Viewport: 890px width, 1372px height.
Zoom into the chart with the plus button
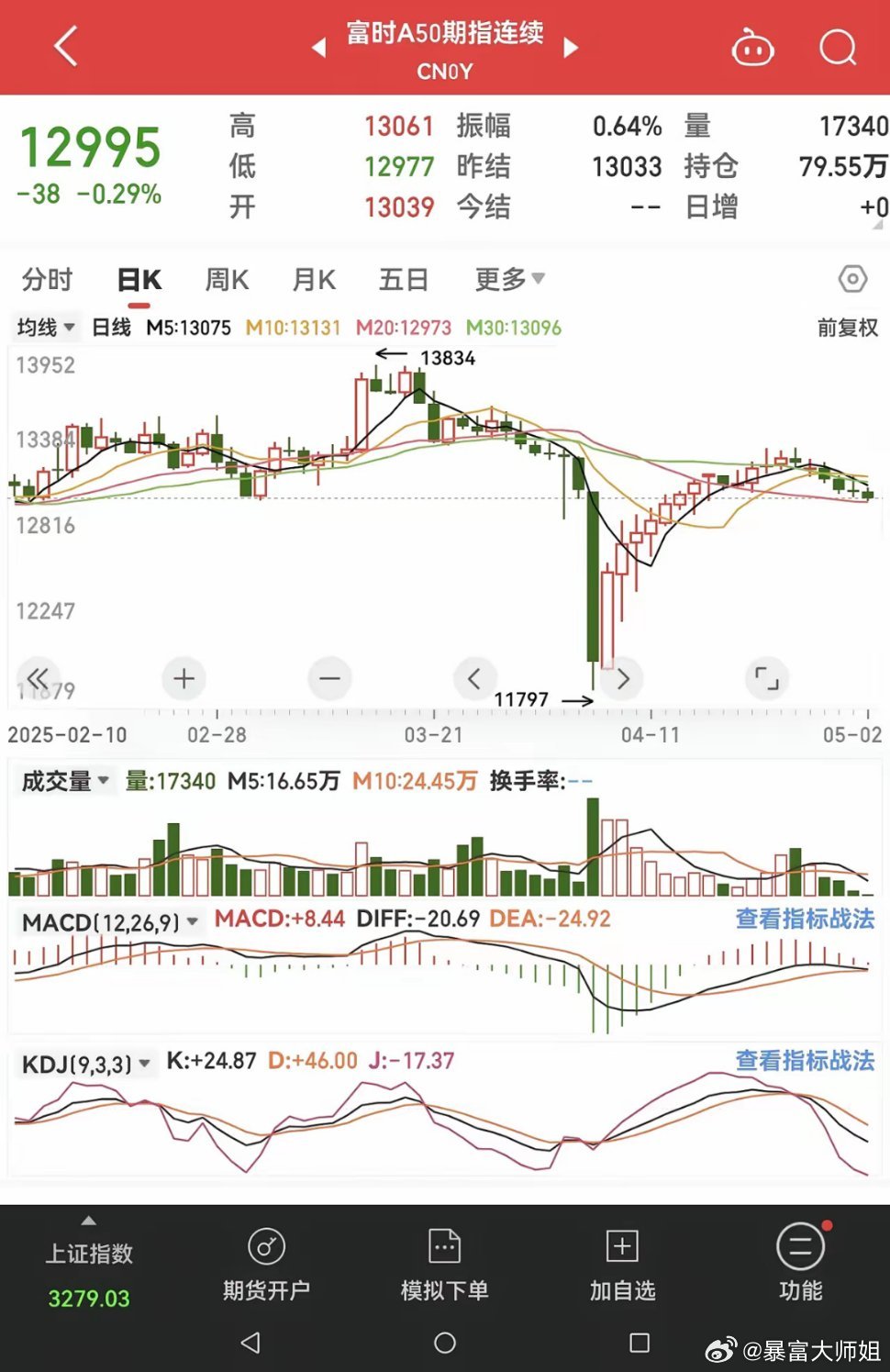184,678
